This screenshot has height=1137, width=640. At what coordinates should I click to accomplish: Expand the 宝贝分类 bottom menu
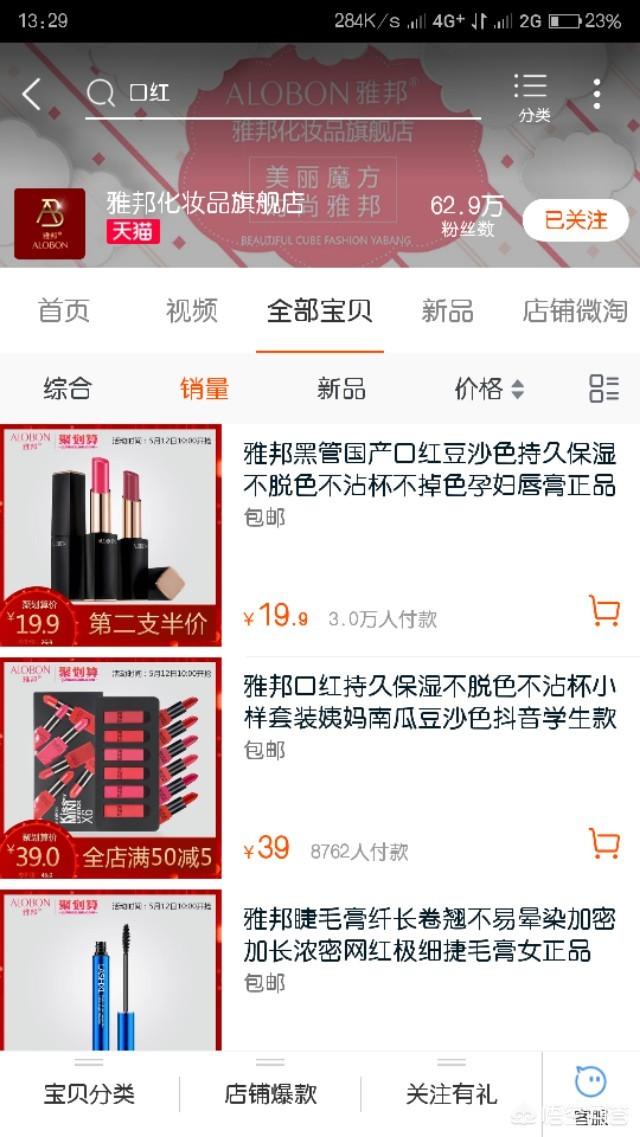pyautogui.click(x=89, y=1093)
